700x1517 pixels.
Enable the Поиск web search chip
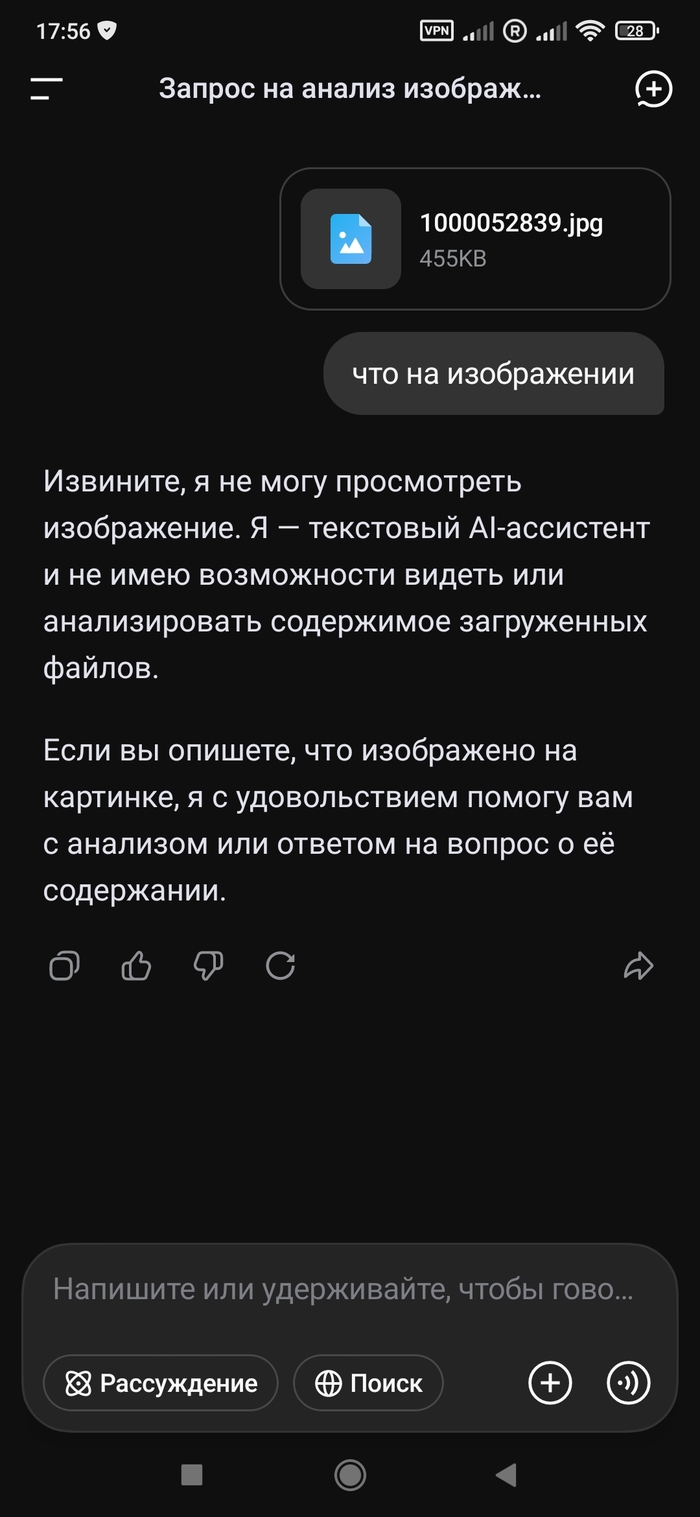click(368, 1383)
